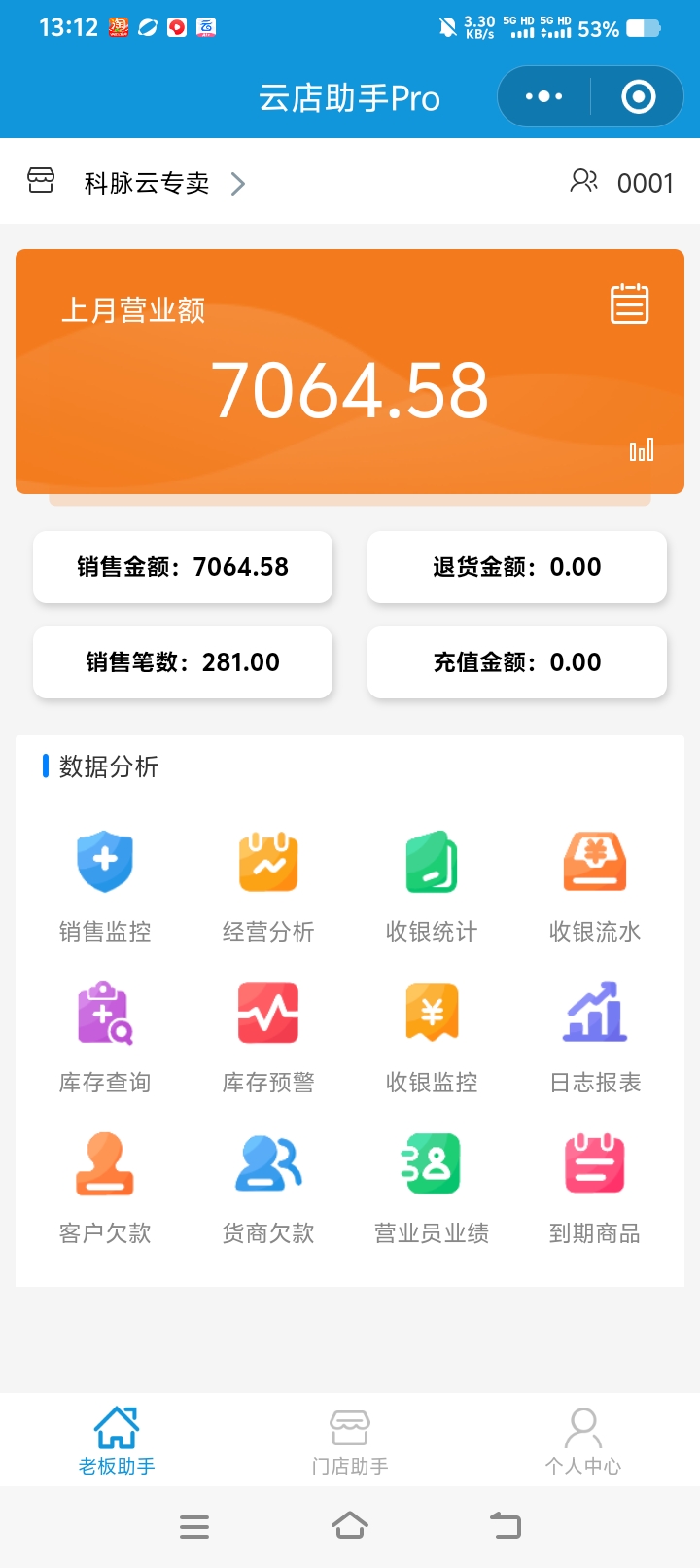Switch to the 个人中心 tab
This screenshot has height=1568, width=700.
(x=583, y=1442)
